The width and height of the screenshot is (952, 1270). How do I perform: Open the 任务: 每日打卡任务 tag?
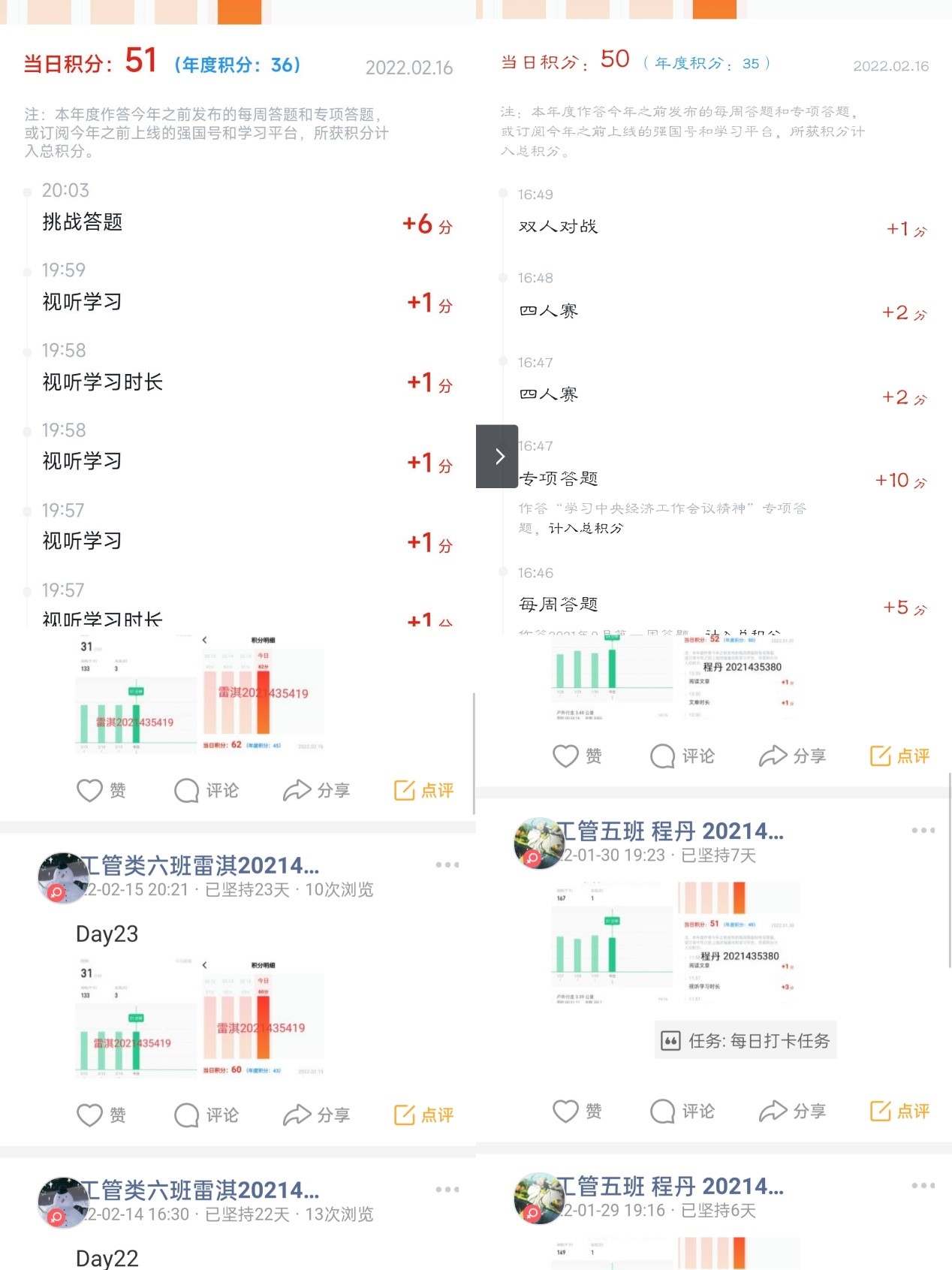[746, 1041]
